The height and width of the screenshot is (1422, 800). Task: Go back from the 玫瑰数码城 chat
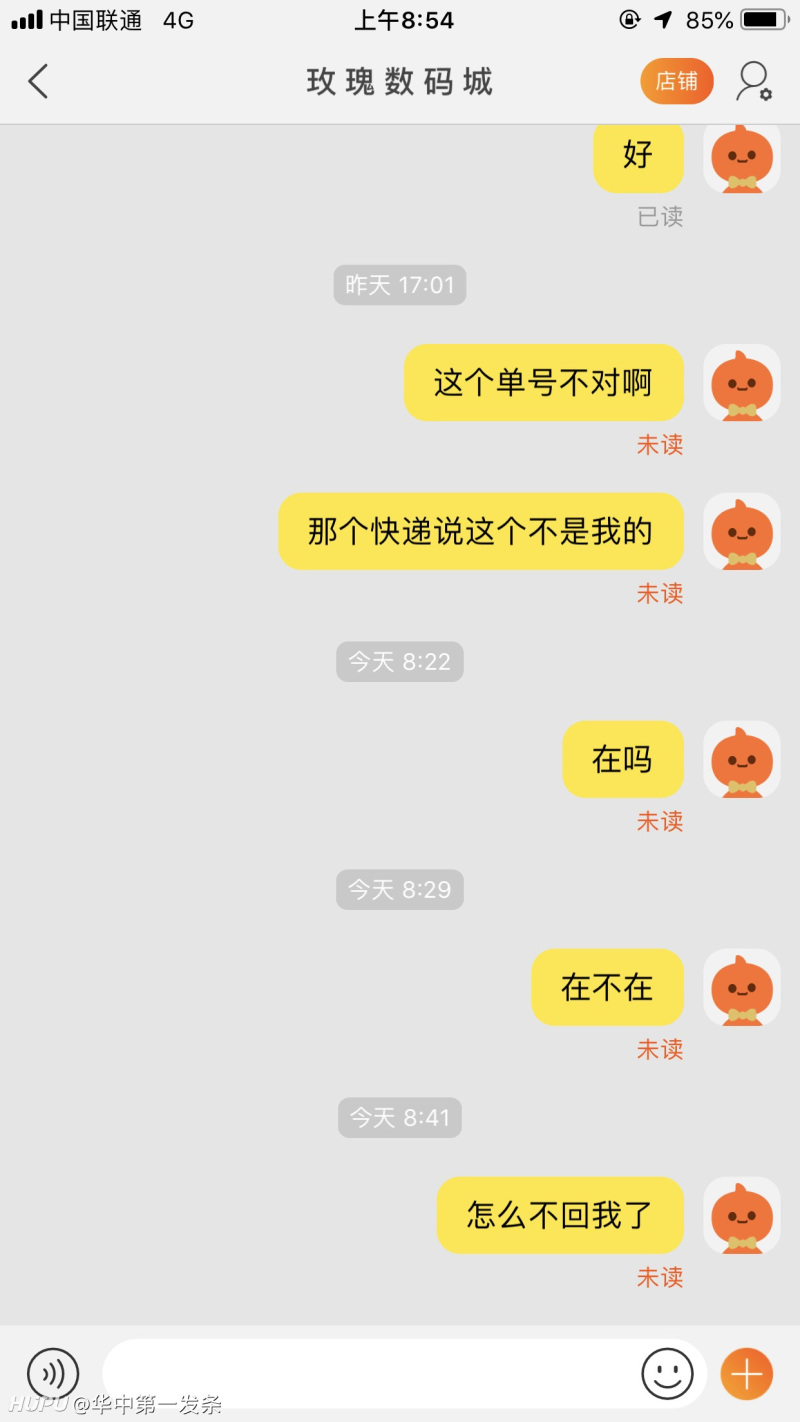click(x=38, y=81)
